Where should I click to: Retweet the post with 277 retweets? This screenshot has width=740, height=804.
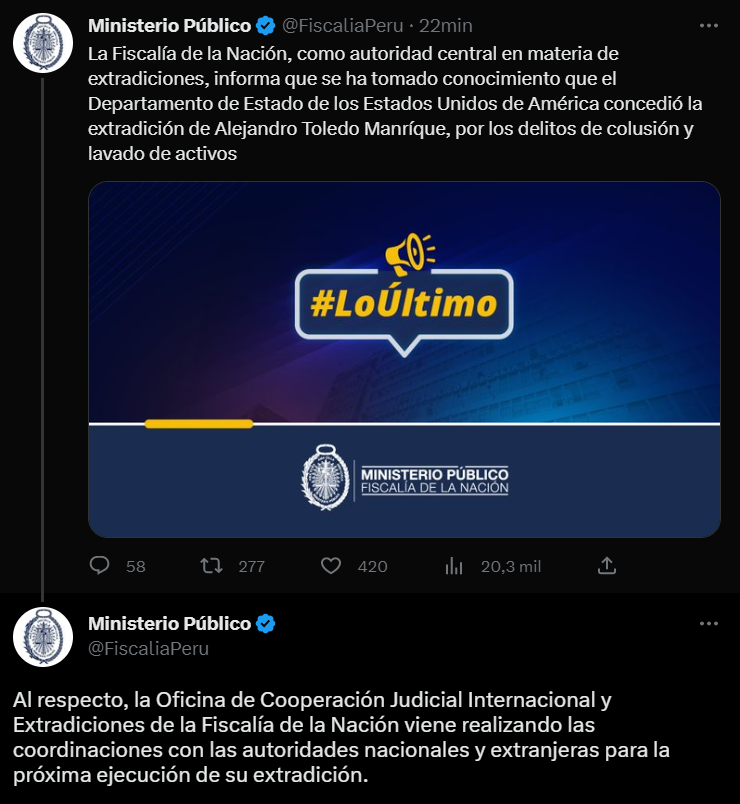(x=212, y=566)
